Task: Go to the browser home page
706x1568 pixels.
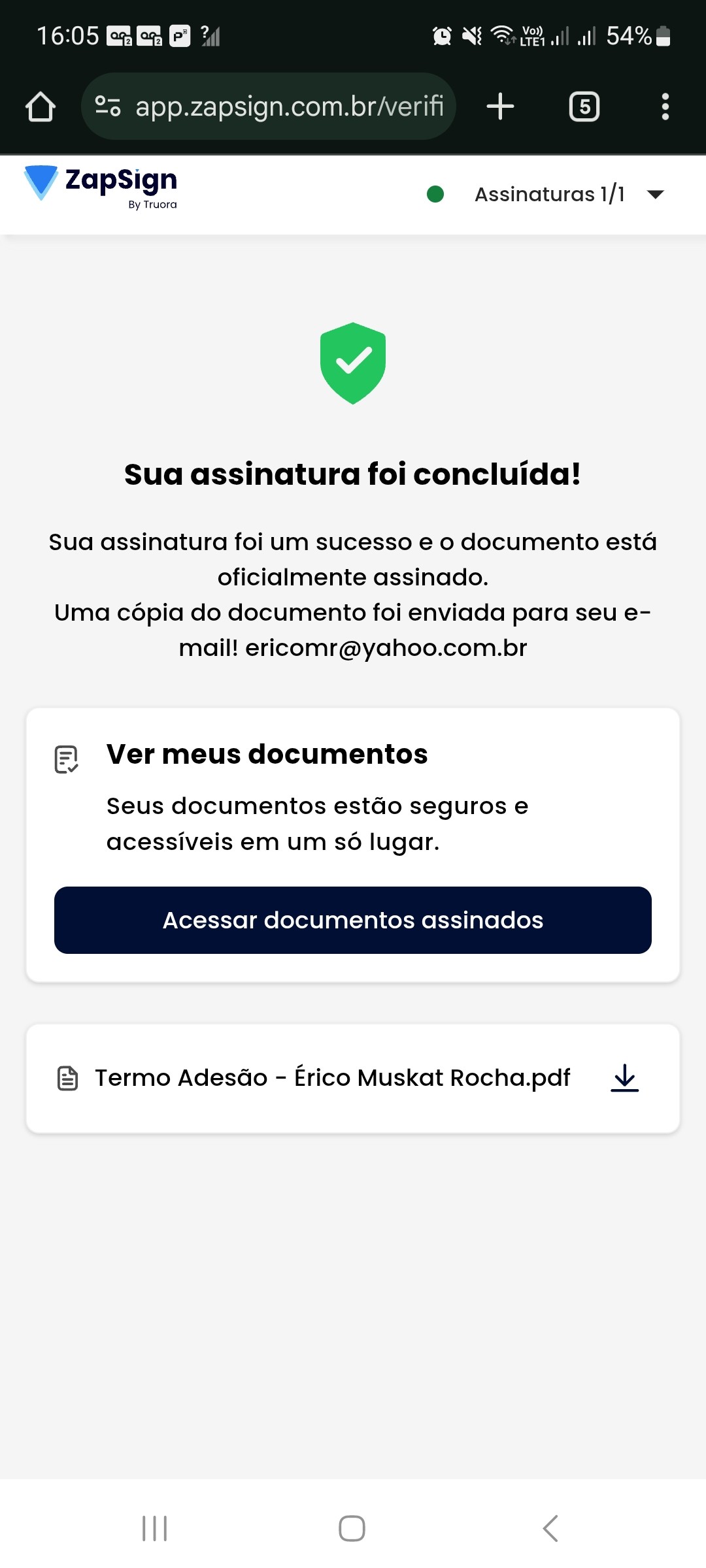Action: (41, 106)
